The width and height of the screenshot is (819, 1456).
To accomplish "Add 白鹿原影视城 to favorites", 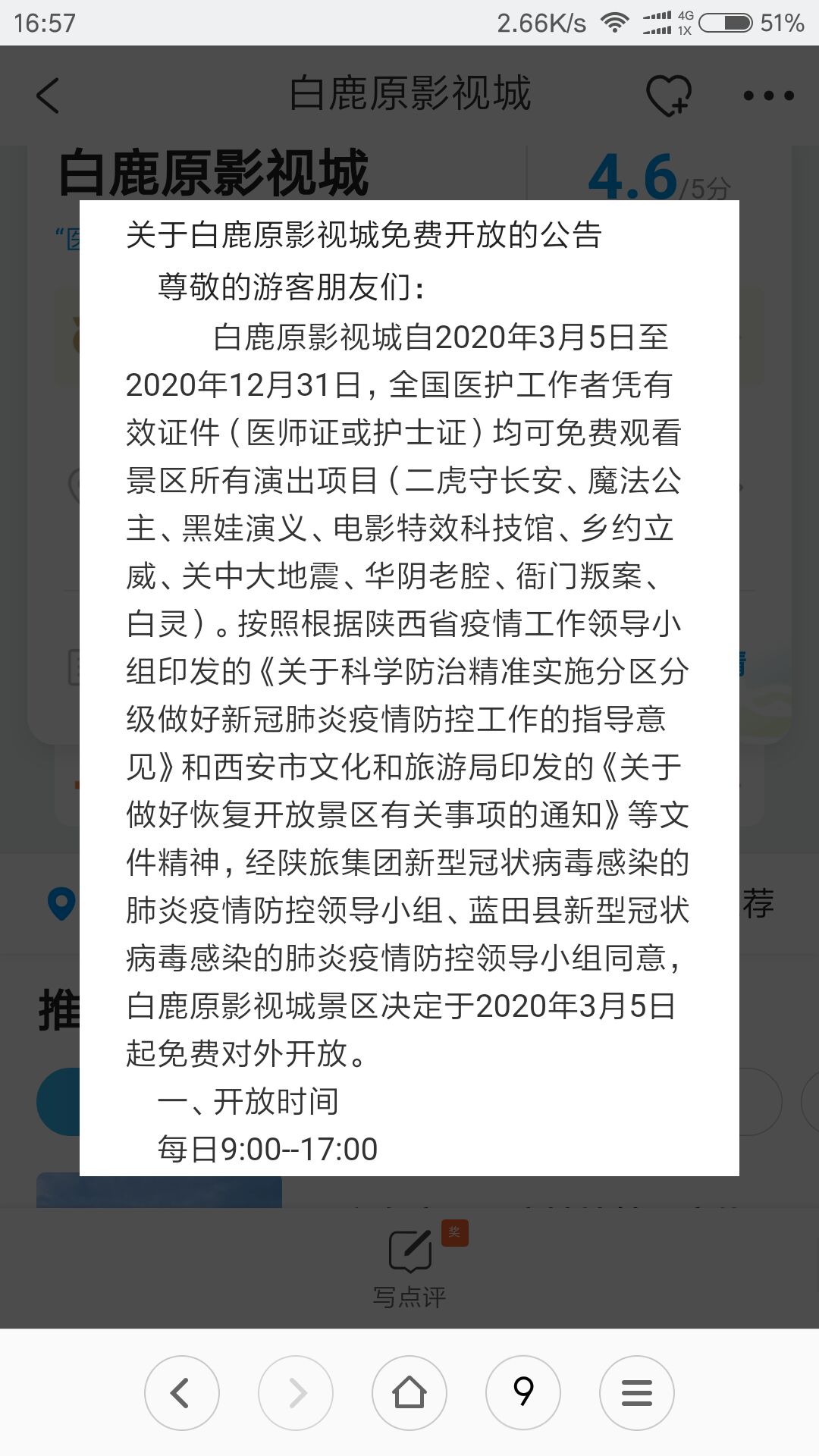I will 668,96.
